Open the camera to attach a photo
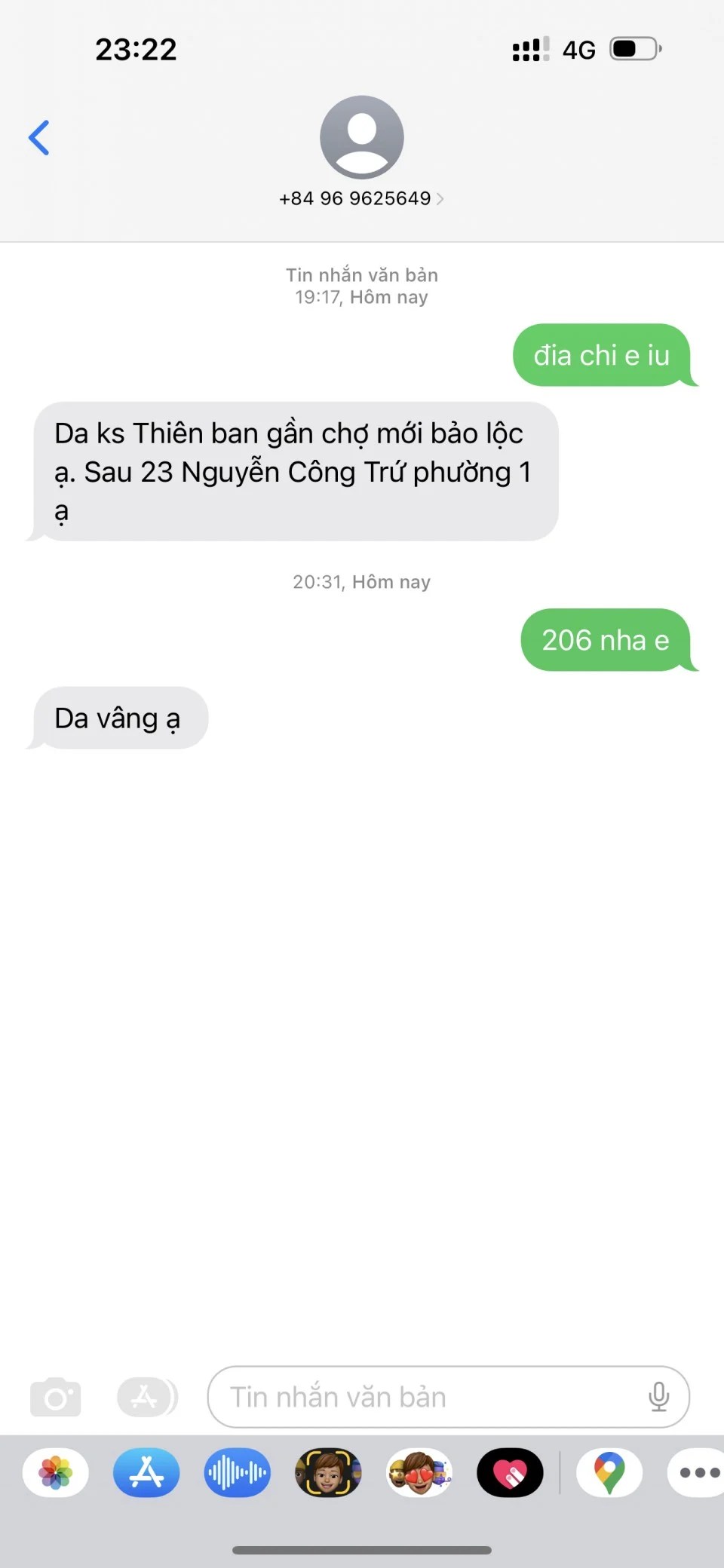Image resolution: width=724 pixels, height=1568 pixels. pyautogui.click(x=55, y=1397)
